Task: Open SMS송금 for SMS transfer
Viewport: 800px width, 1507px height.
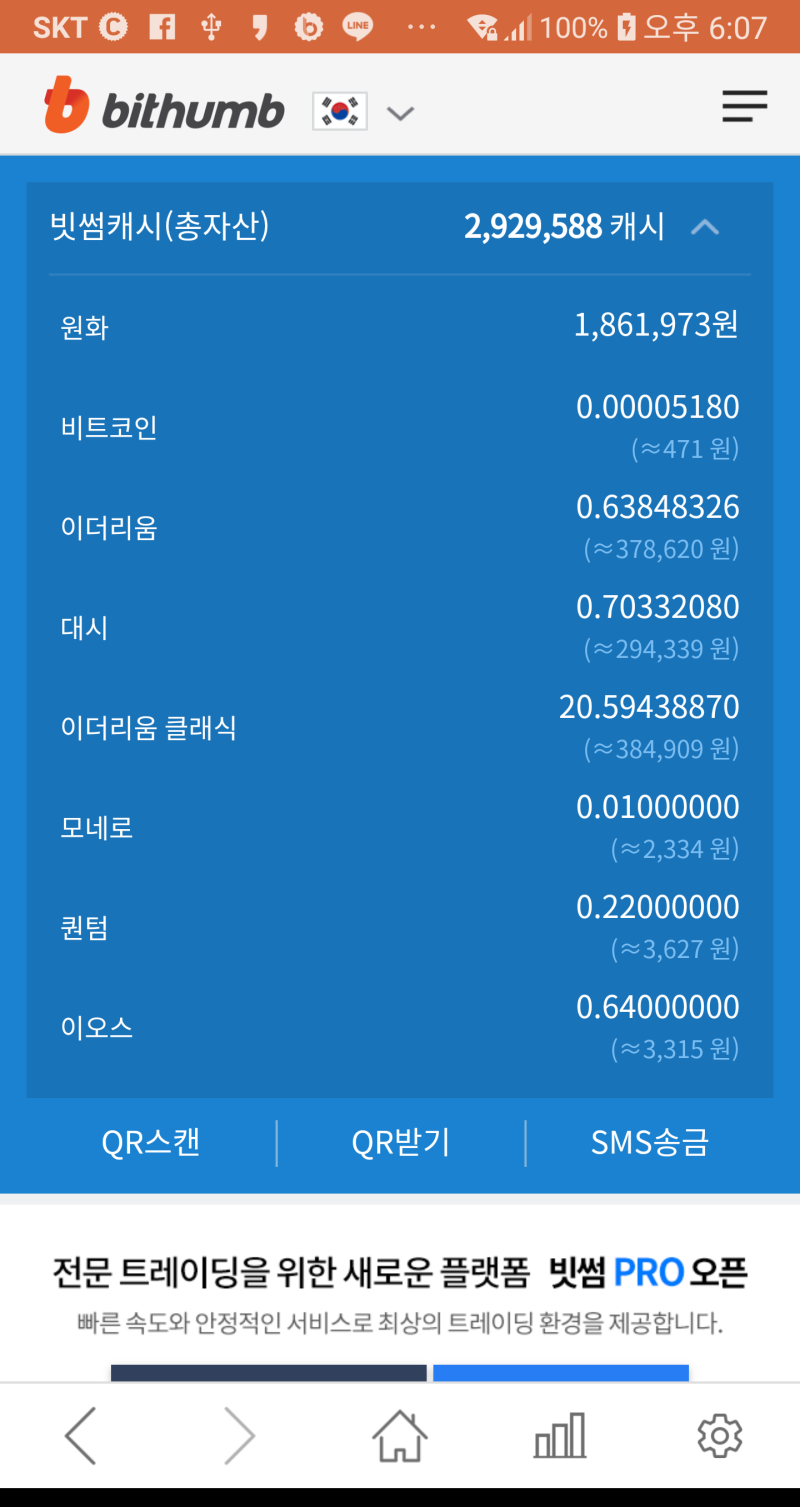Action: 649,1142
